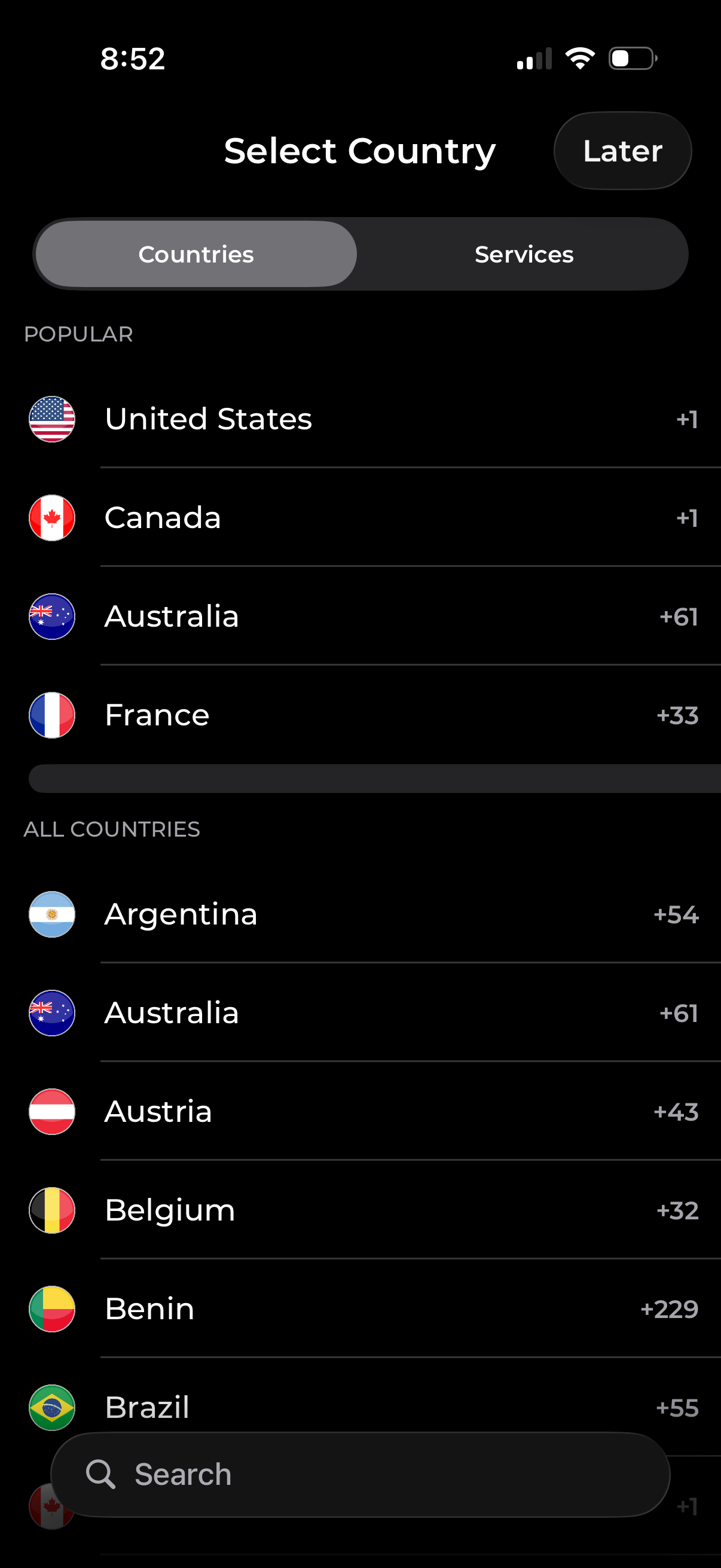Screen dimensions: 721x1568
Task: Tap the Later button
Action: [x=622, y=151]
